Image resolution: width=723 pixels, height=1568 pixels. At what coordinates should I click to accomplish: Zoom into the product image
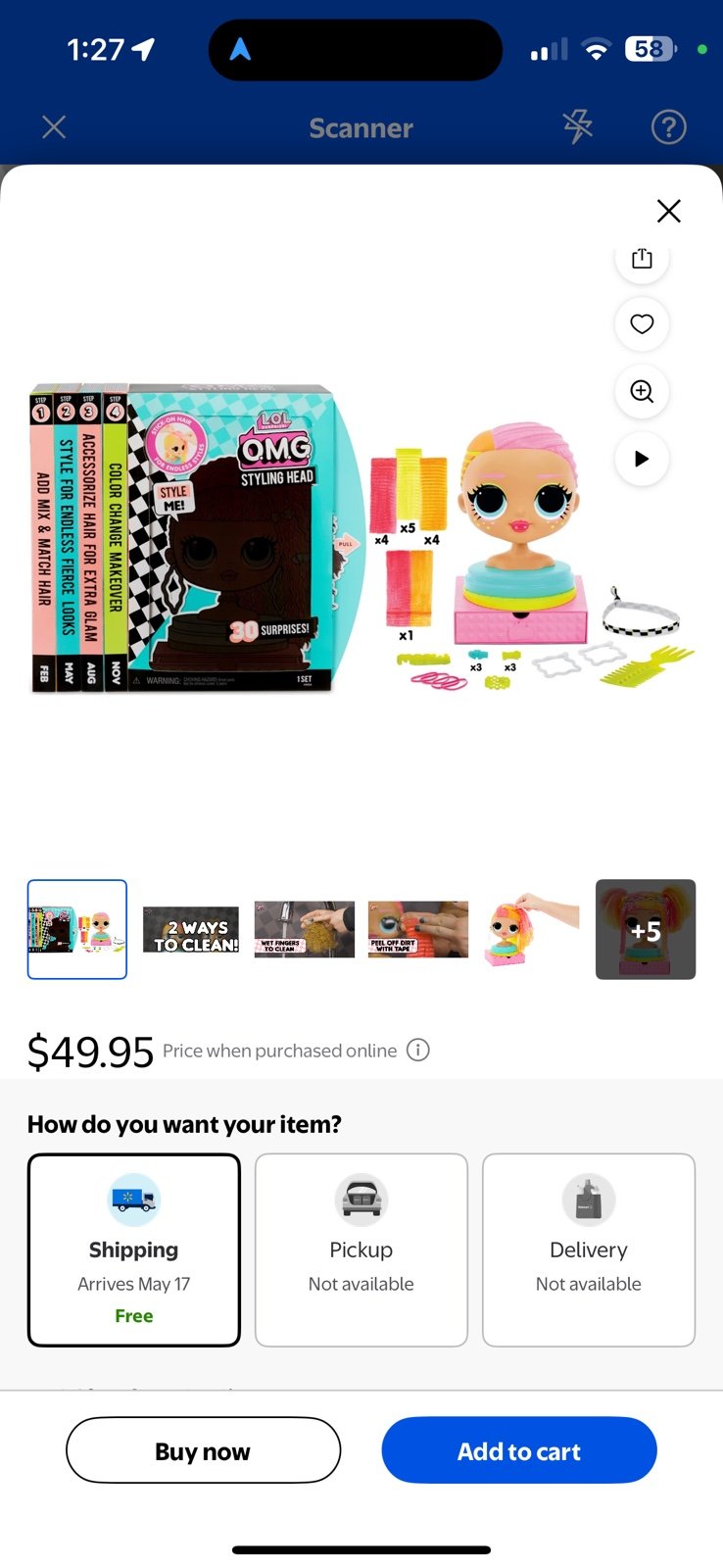point(642,391)
